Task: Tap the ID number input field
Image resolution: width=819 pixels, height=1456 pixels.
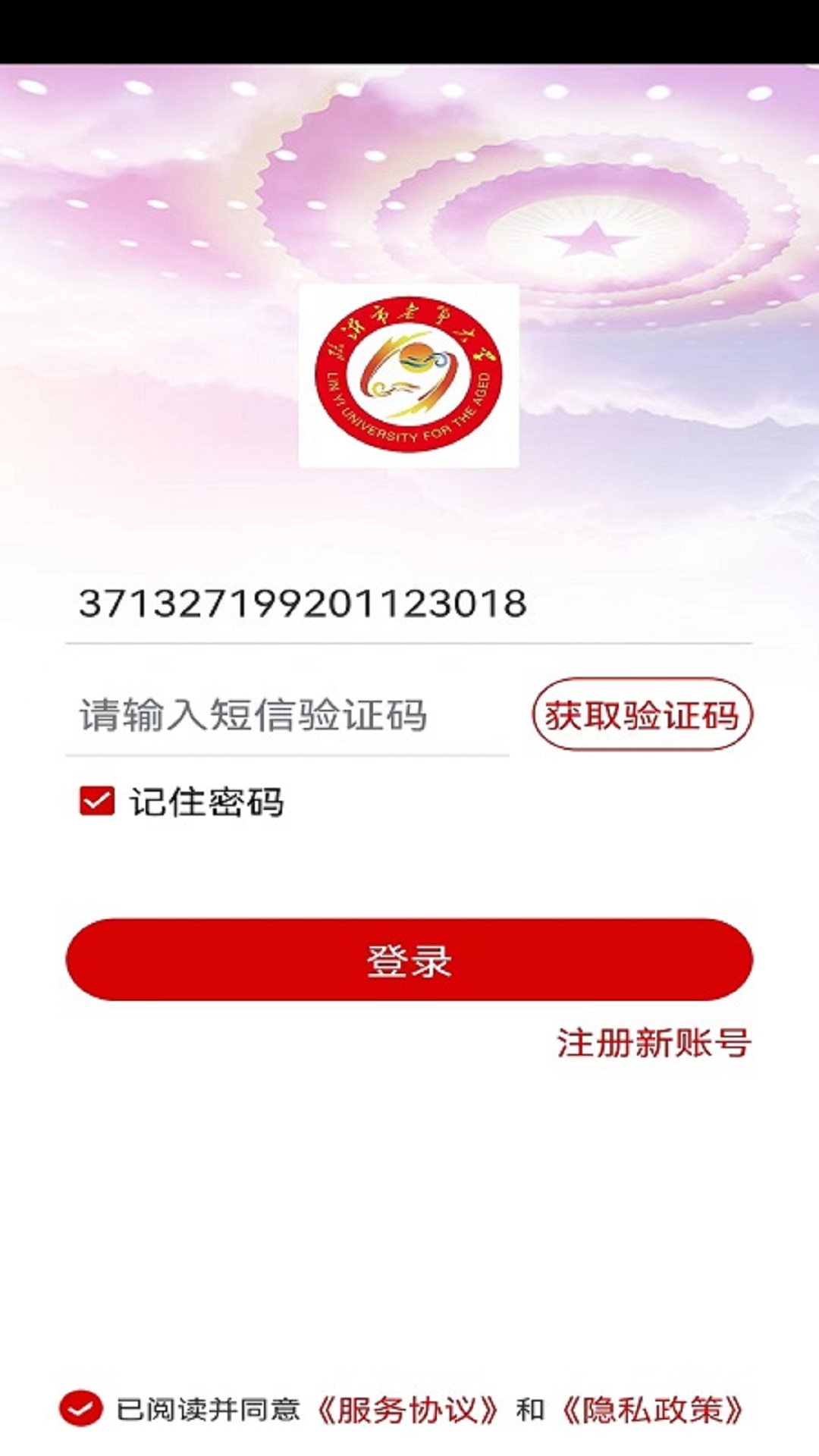Action: pyautogui.click(x=408, y=604)
